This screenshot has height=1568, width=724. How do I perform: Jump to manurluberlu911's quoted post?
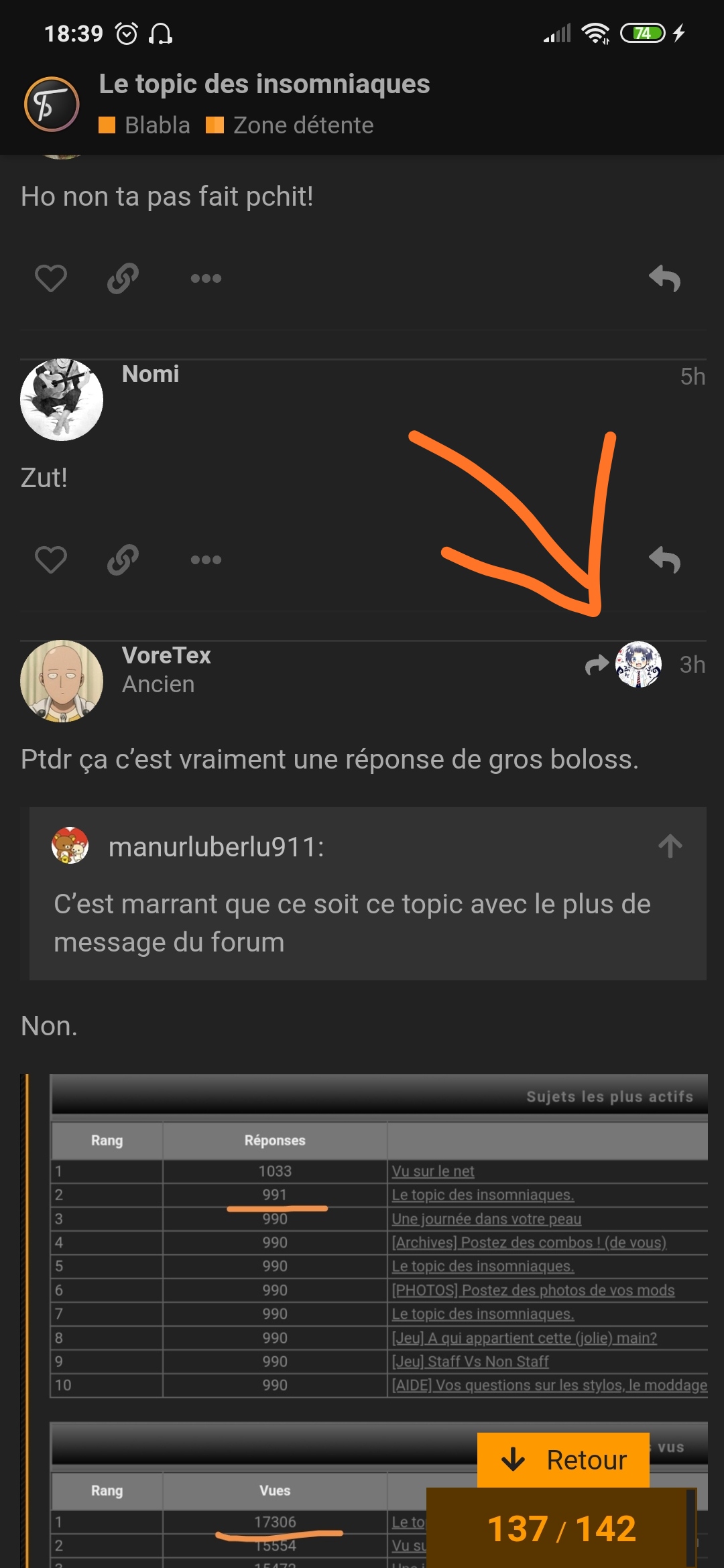tap(670, 846)
